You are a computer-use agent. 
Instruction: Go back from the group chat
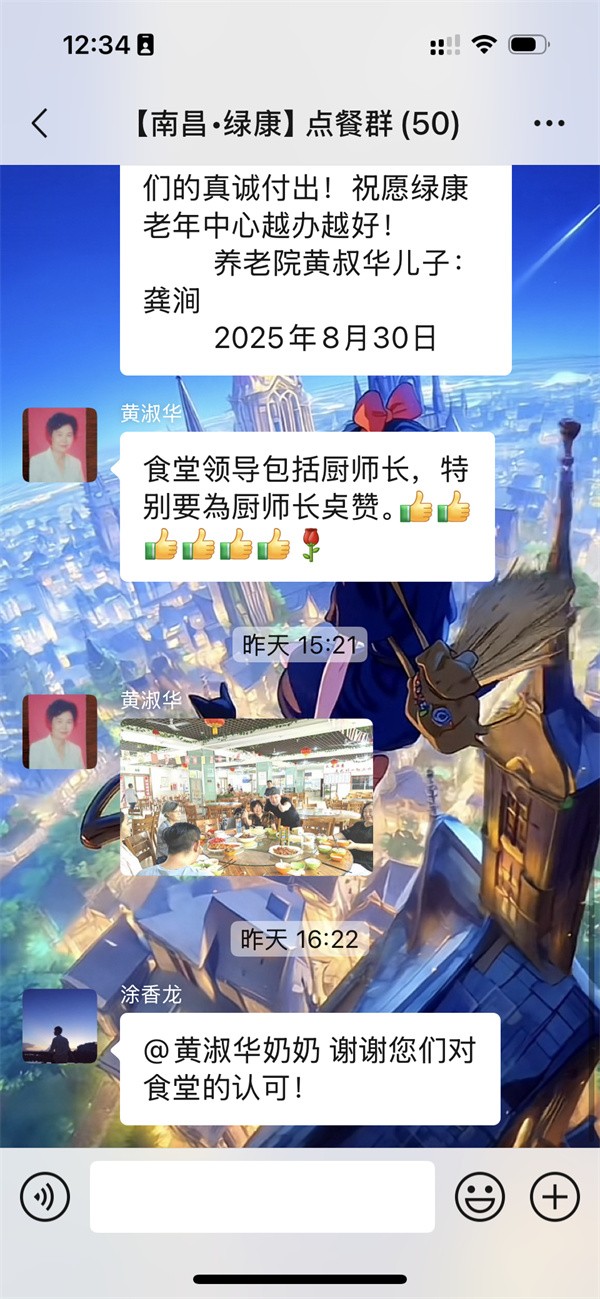pos(40,124)
